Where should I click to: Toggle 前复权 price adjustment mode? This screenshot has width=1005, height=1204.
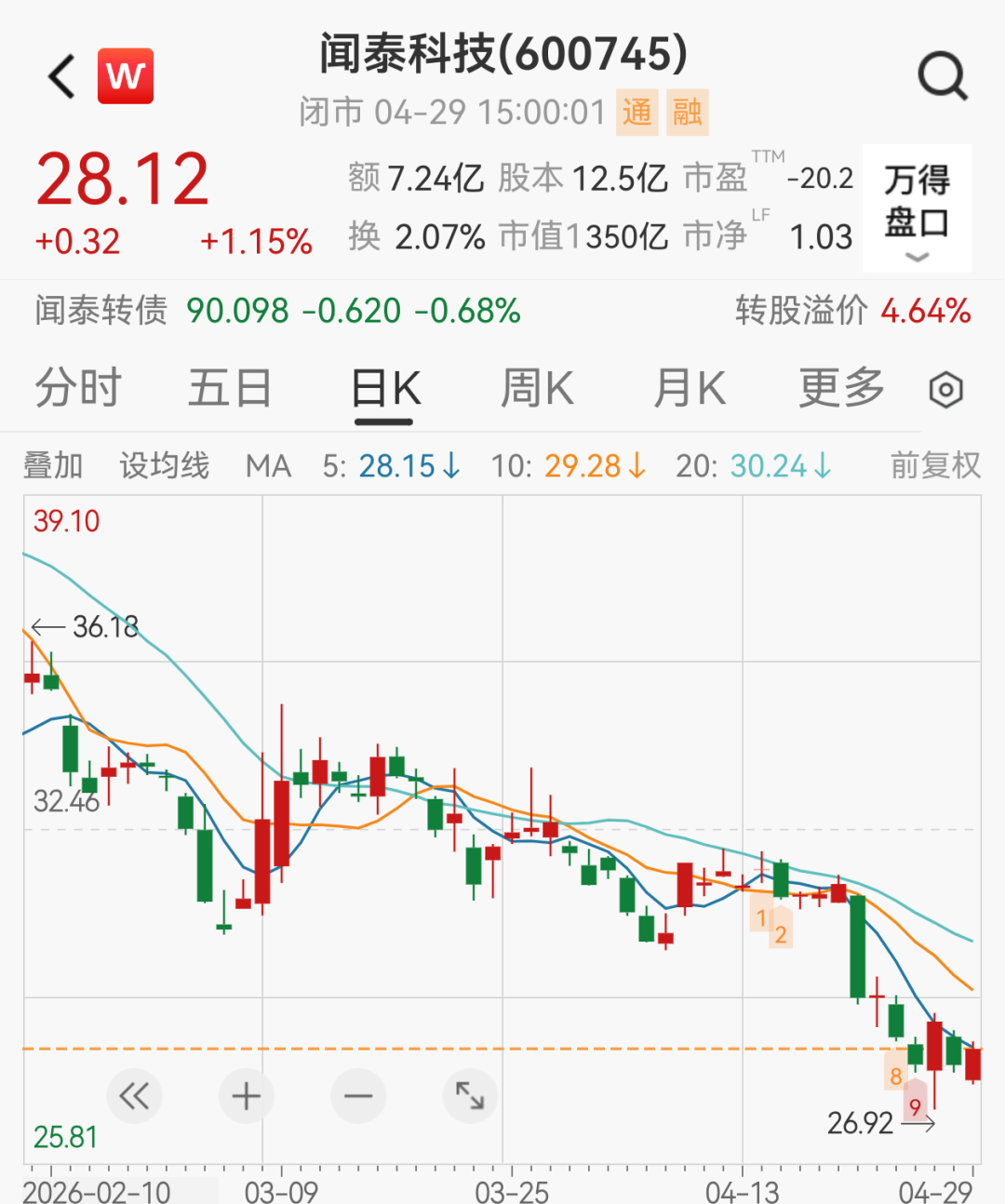tap(935, 465)
